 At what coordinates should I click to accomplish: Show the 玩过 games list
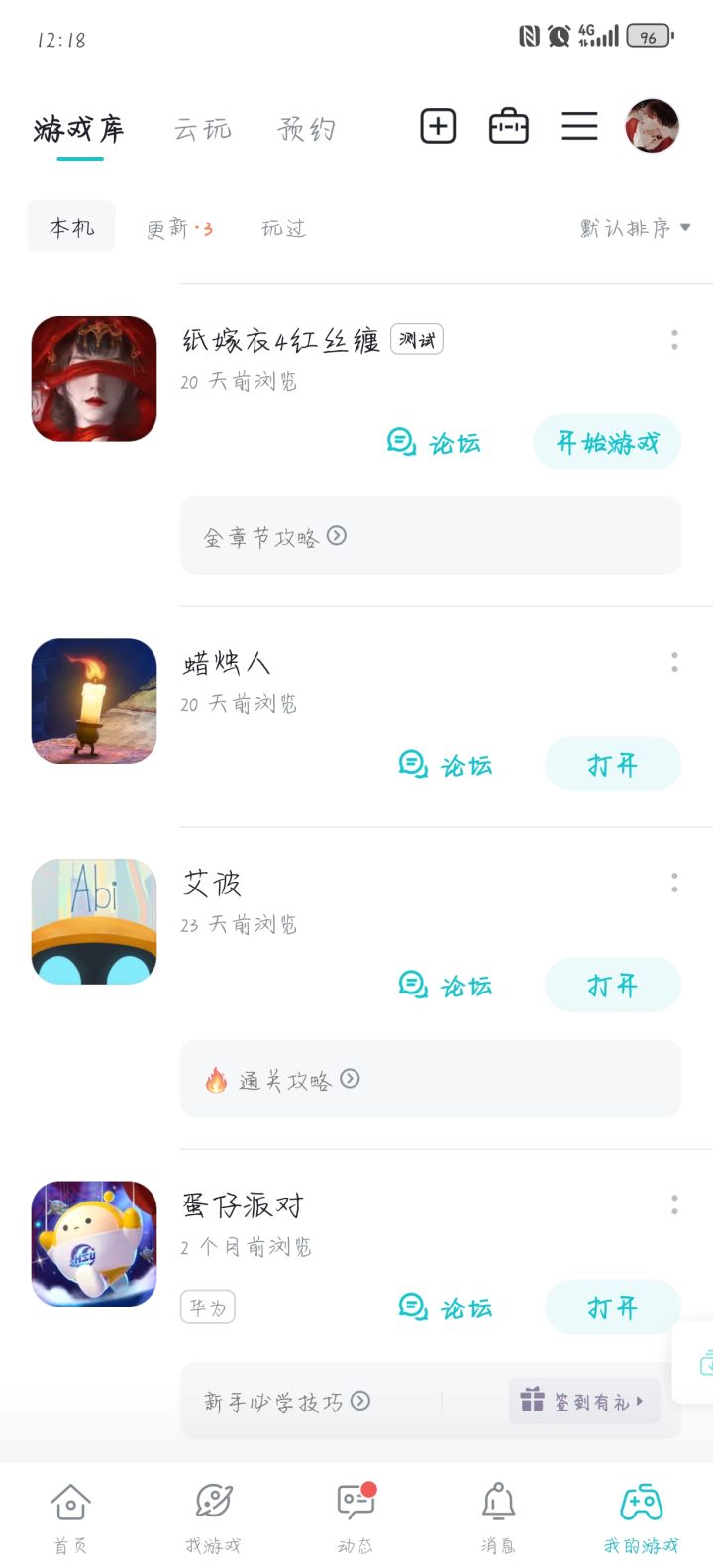point(283,228)
